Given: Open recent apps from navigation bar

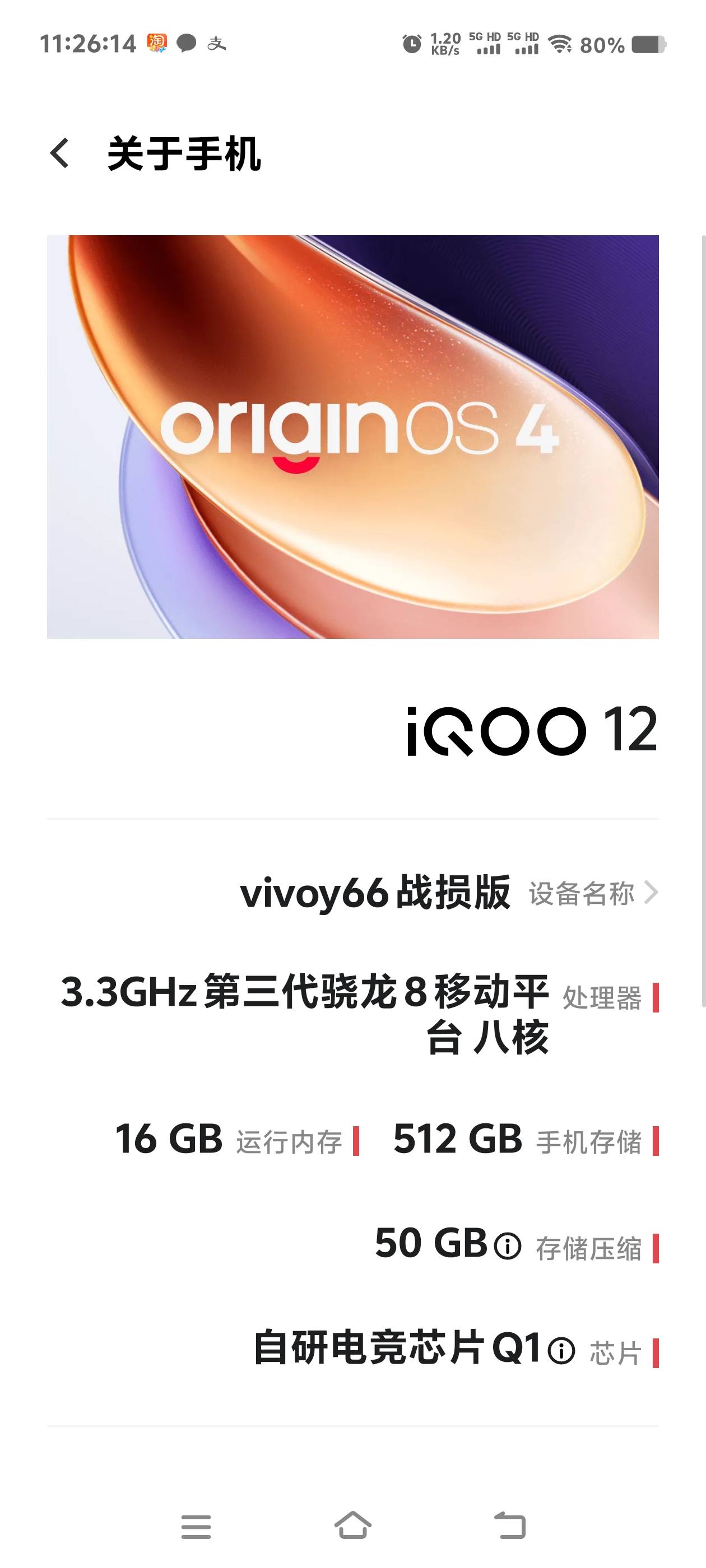Looking at the screenshot, I should coord(196,1526).
